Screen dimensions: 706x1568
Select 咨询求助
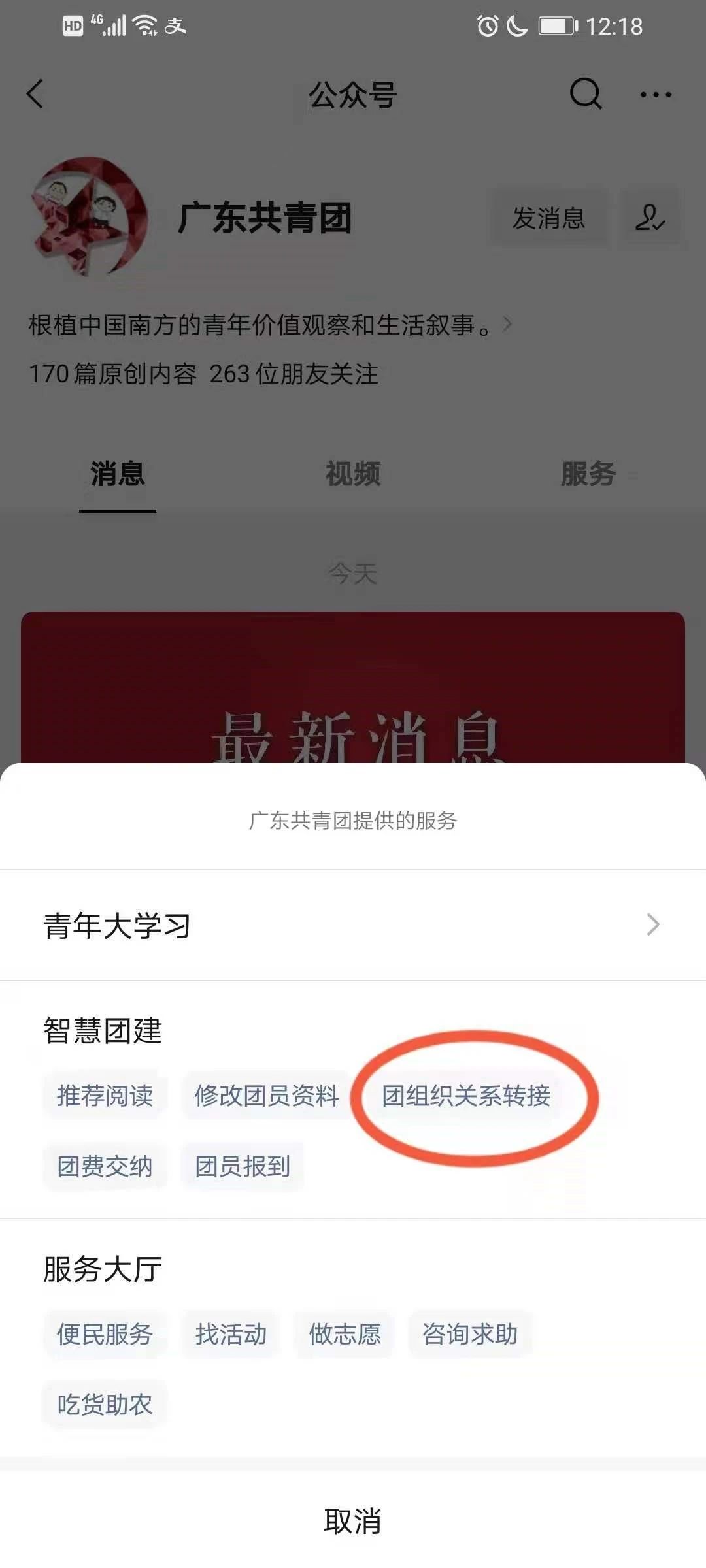tap(470, 1334)
